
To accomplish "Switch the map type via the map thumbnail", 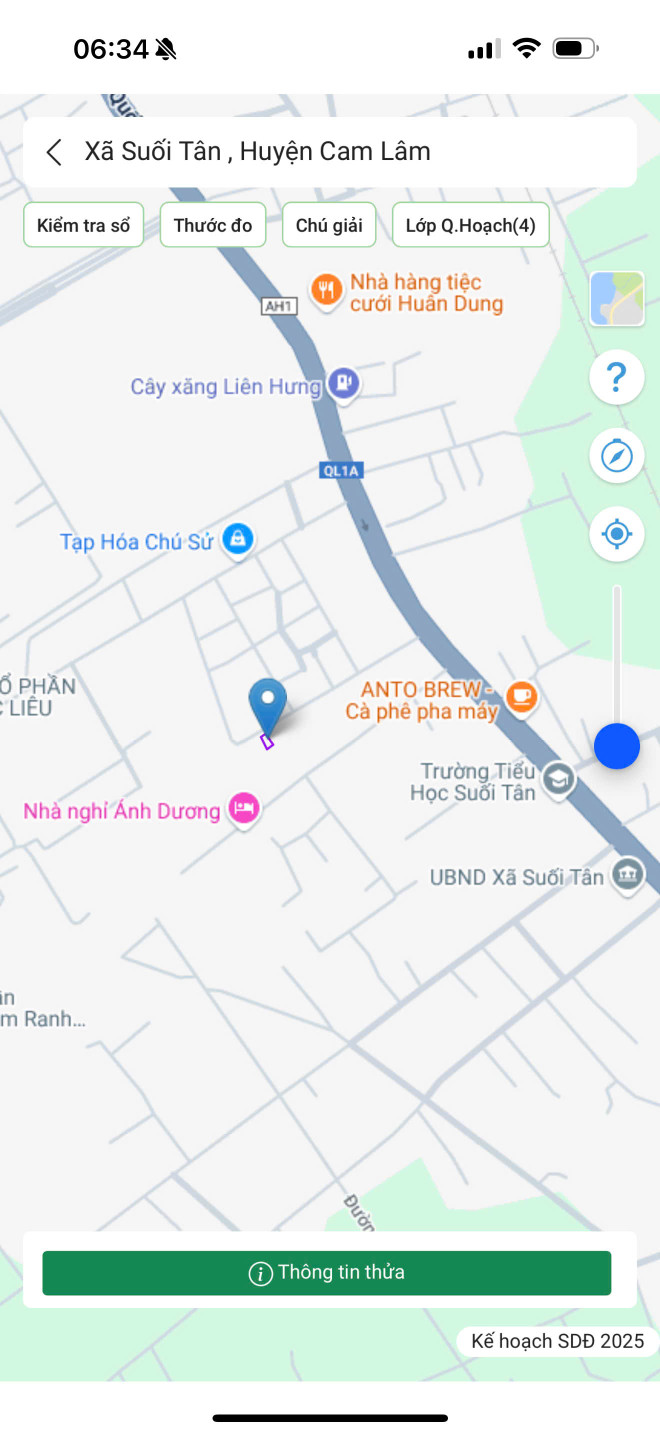I will 617,299.
